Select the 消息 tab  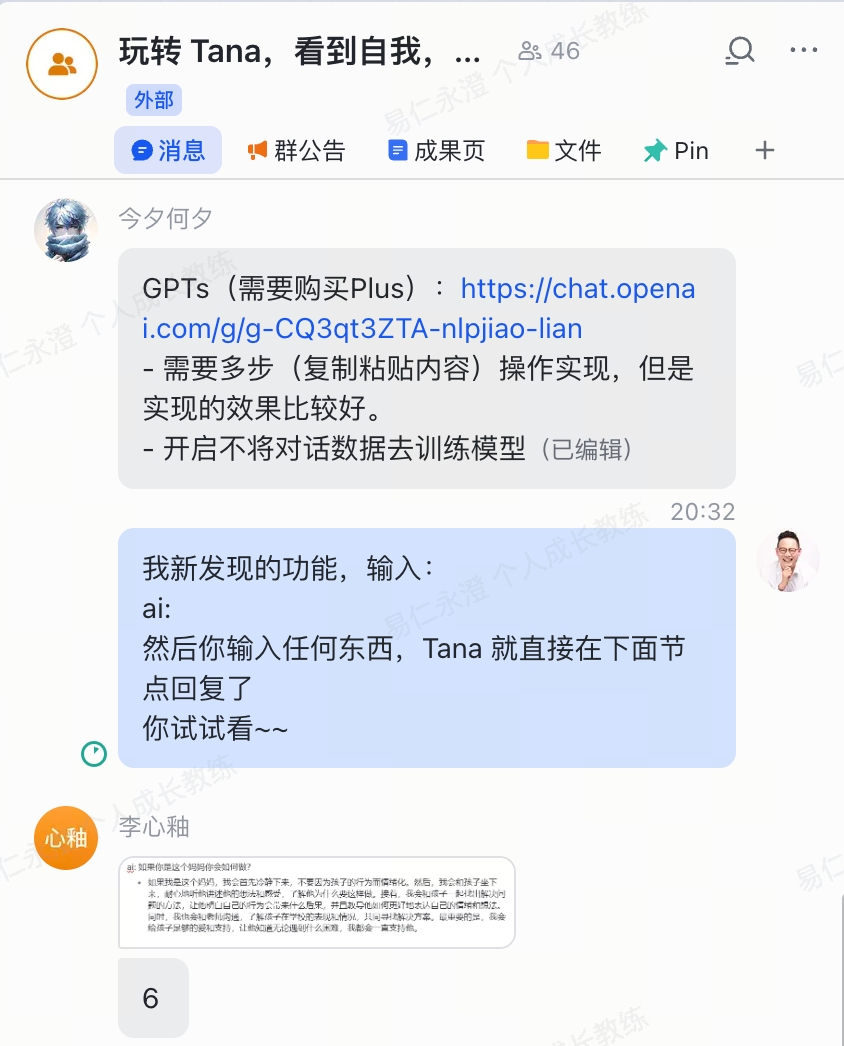point(168,151)
